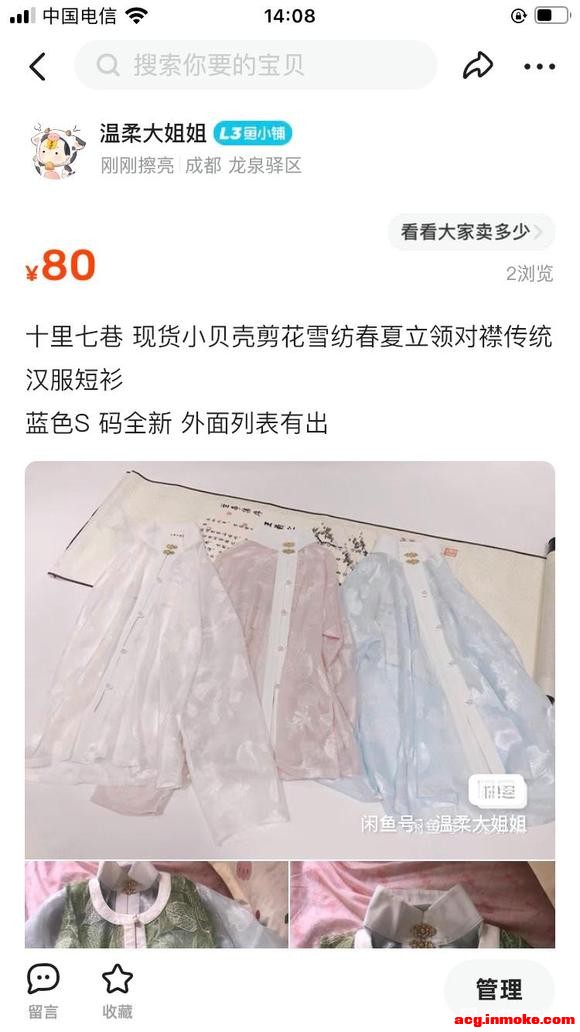Open the search box for items
Viewport: 580px width, 1032px height.
coord(255,65)
